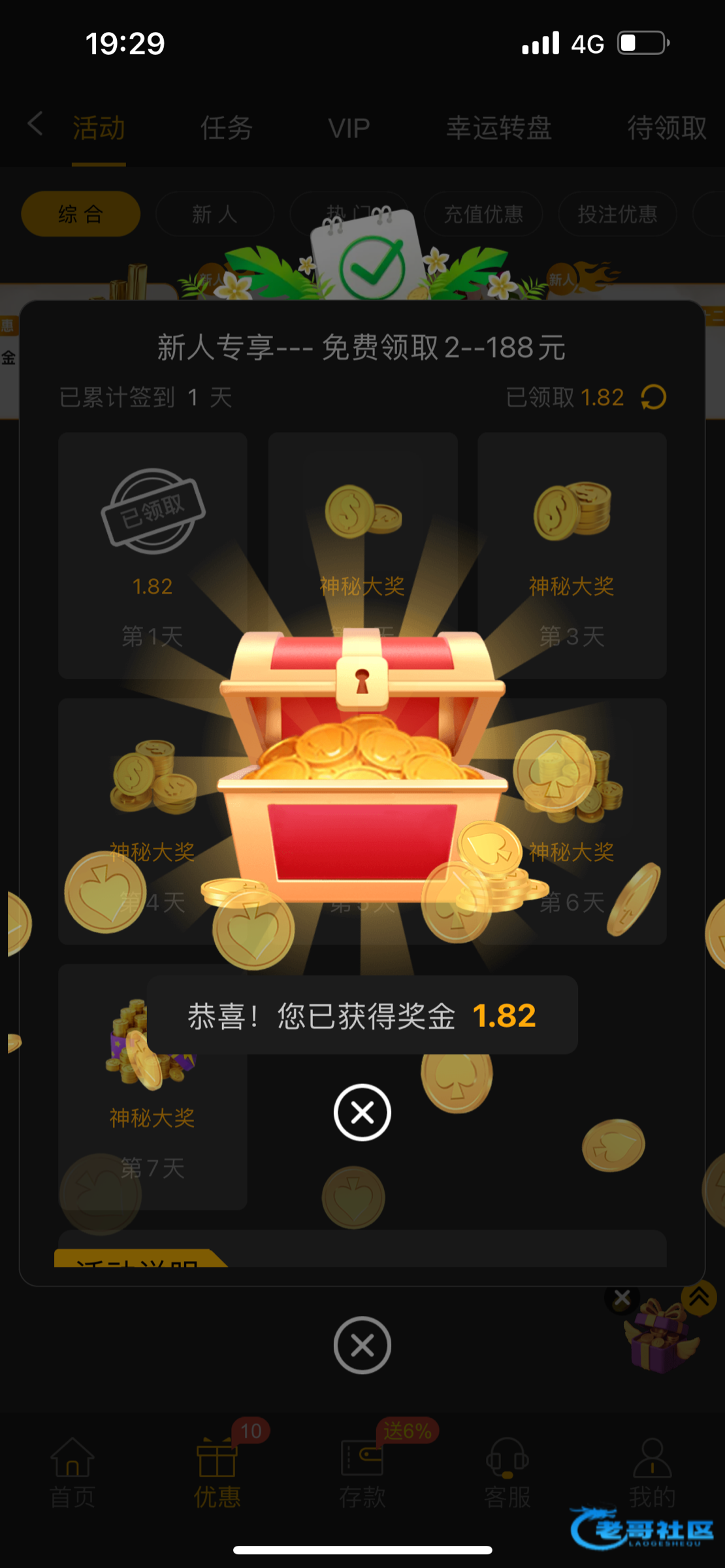Open the 我的 profile tab
This screenshot has height=1568, width=725.
coord(652,1473)
